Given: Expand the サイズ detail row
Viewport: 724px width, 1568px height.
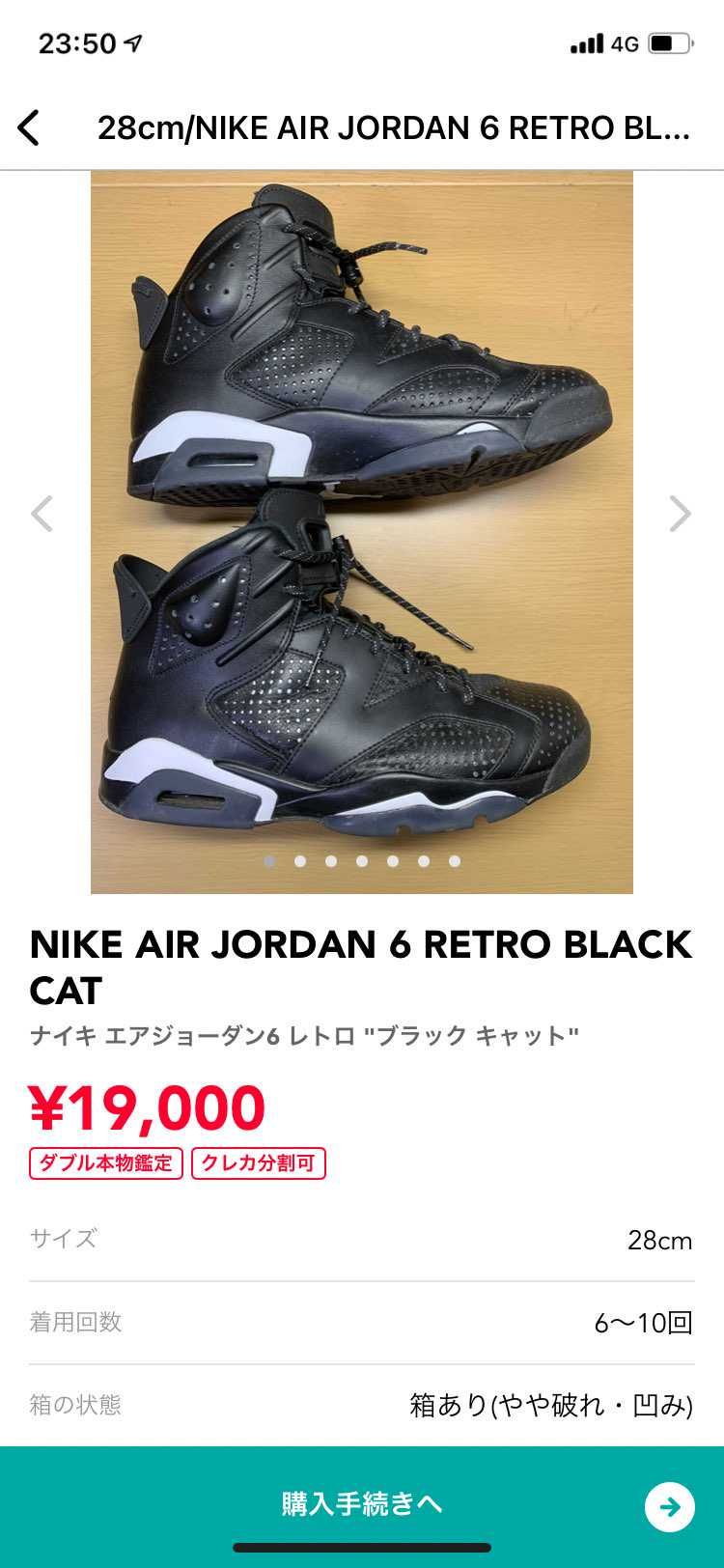Looking at the screenshot, I should point(362,1239).
